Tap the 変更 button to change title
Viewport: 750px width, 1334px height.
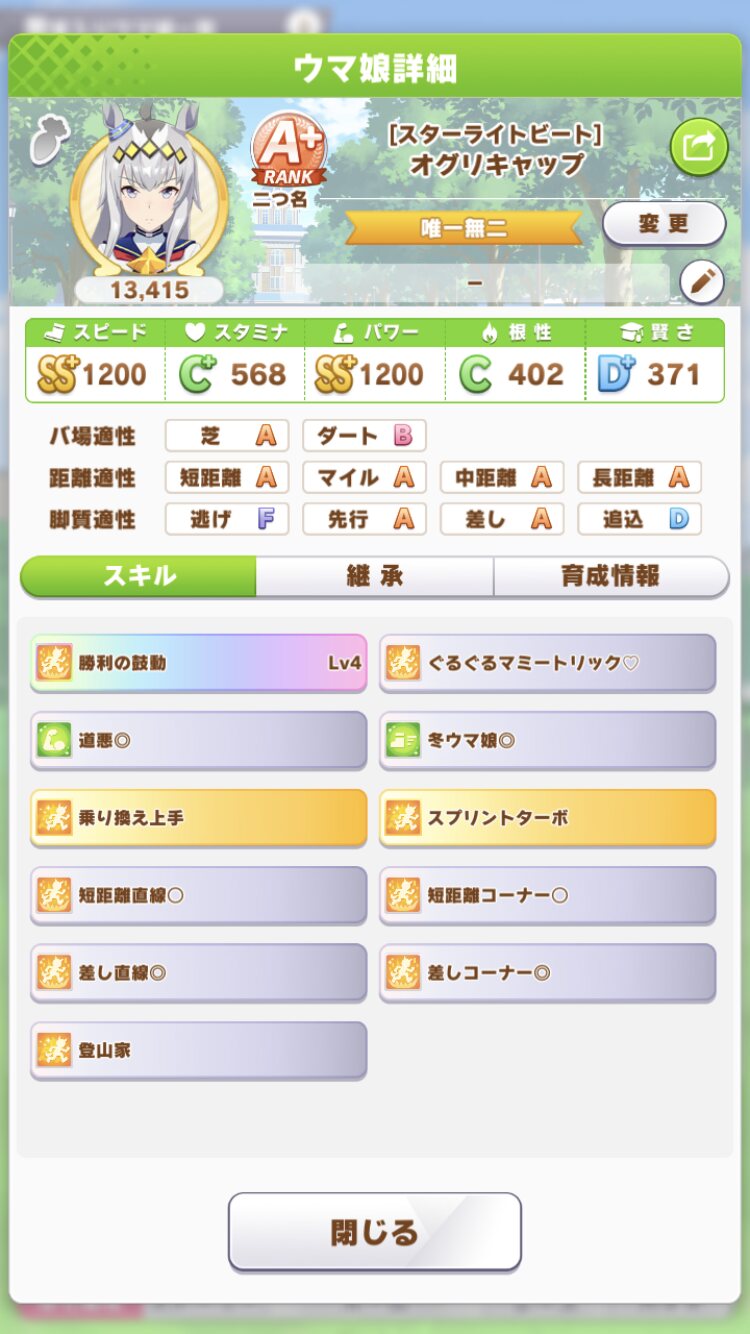point(663,223)
